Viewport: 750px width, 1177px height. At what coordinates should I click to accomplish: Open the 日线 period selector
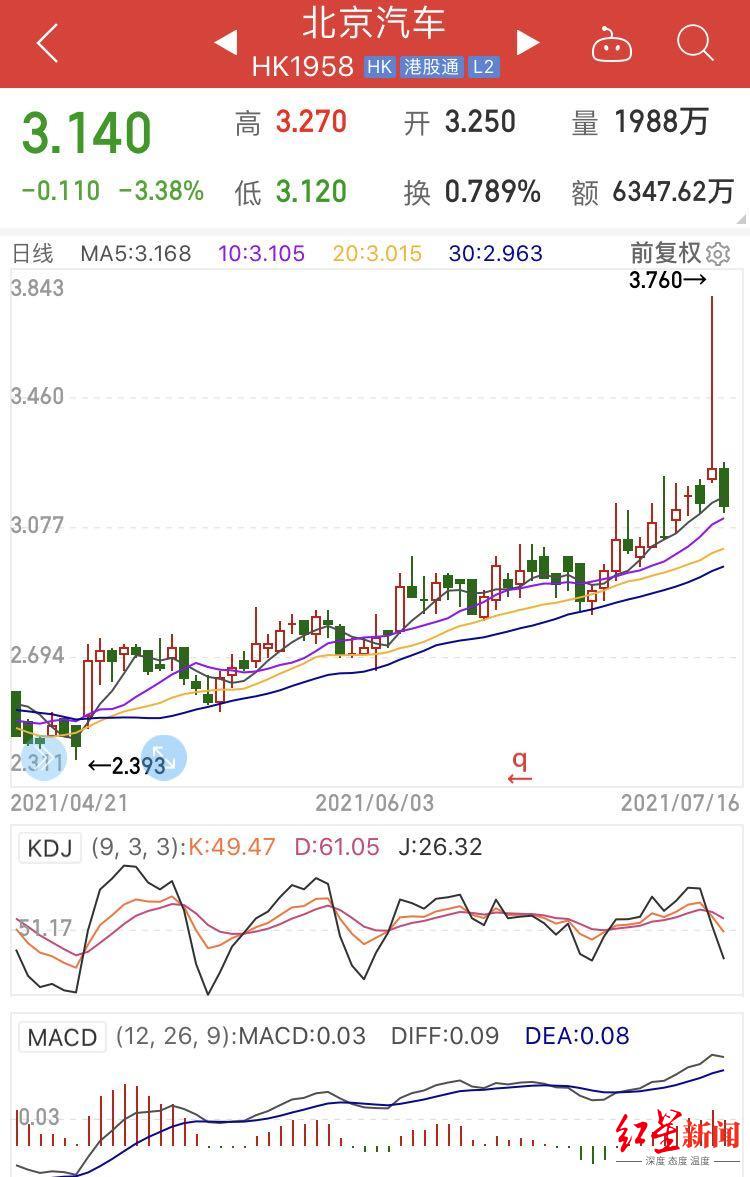(x=32, y=255)
